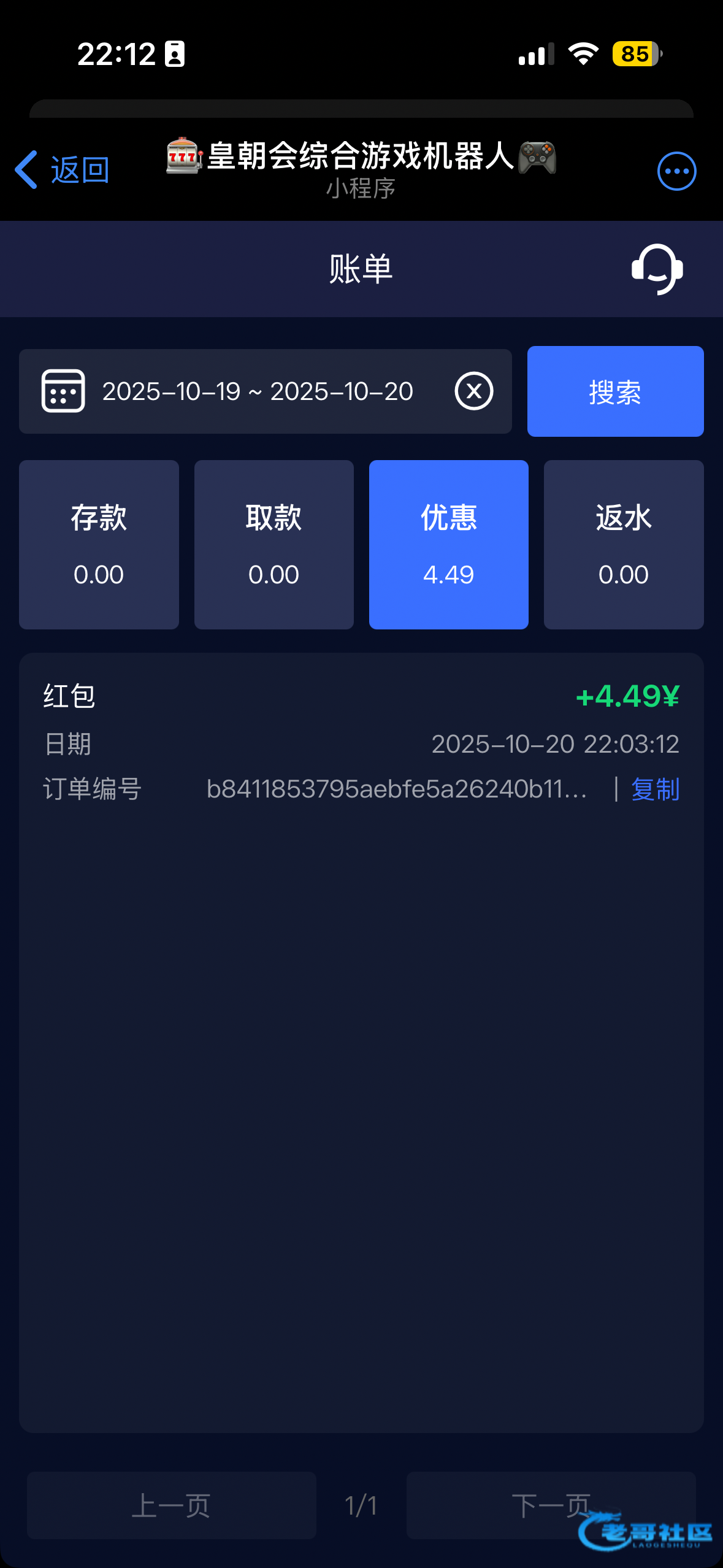Copy the order number with 复制
Image resolution: width=723 pixels, height=1568 pixels.
655,789
